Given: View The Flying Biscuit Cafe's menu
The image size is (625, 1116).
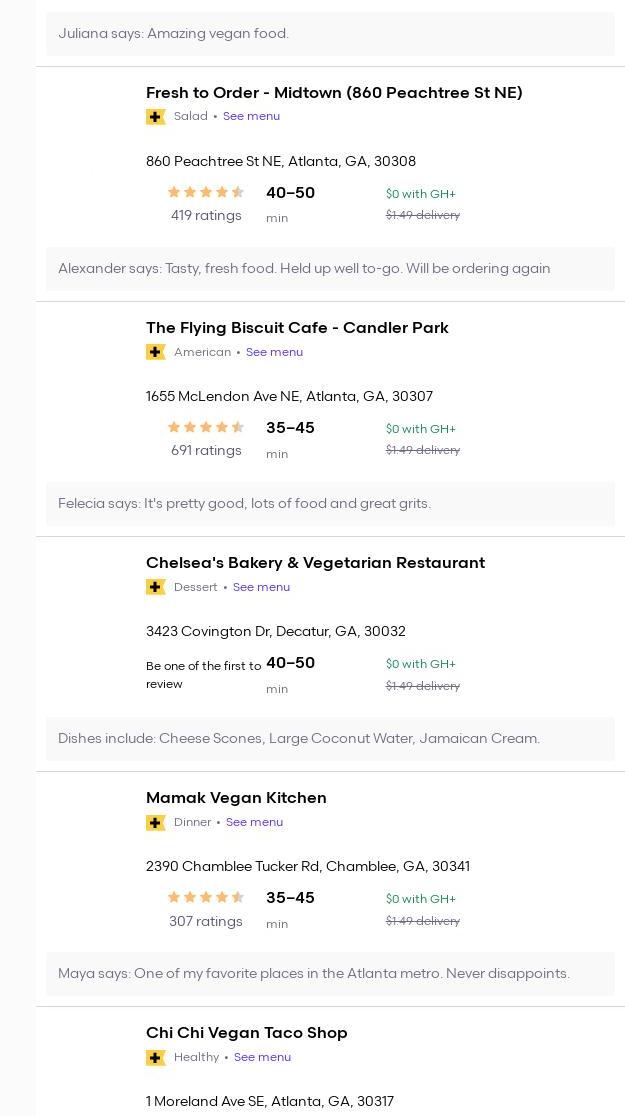Looking at the screenshot, I should [x=274, y=352].
